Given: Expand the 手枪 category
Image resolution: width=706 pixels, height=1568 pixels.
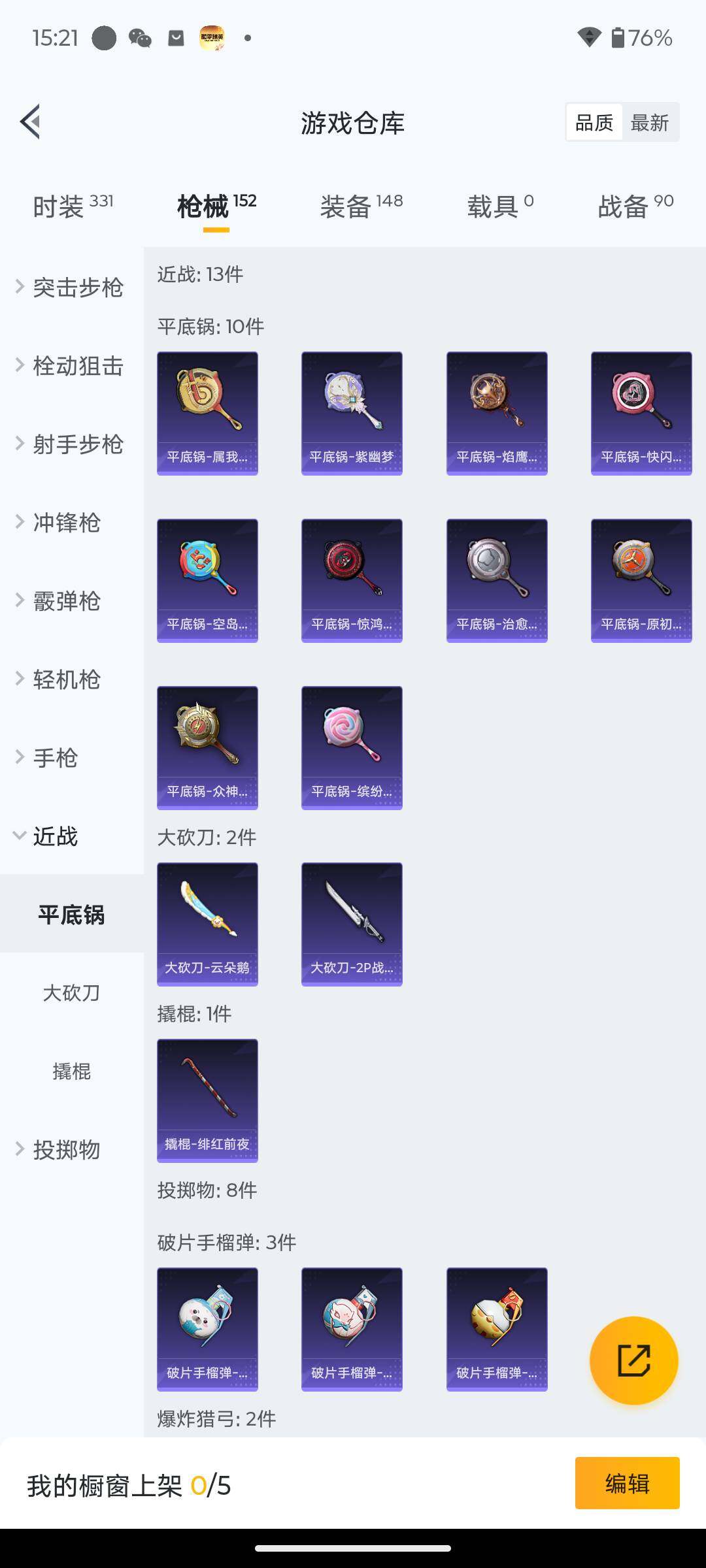Looking at the screenshot, I should (x=56, y=758).
